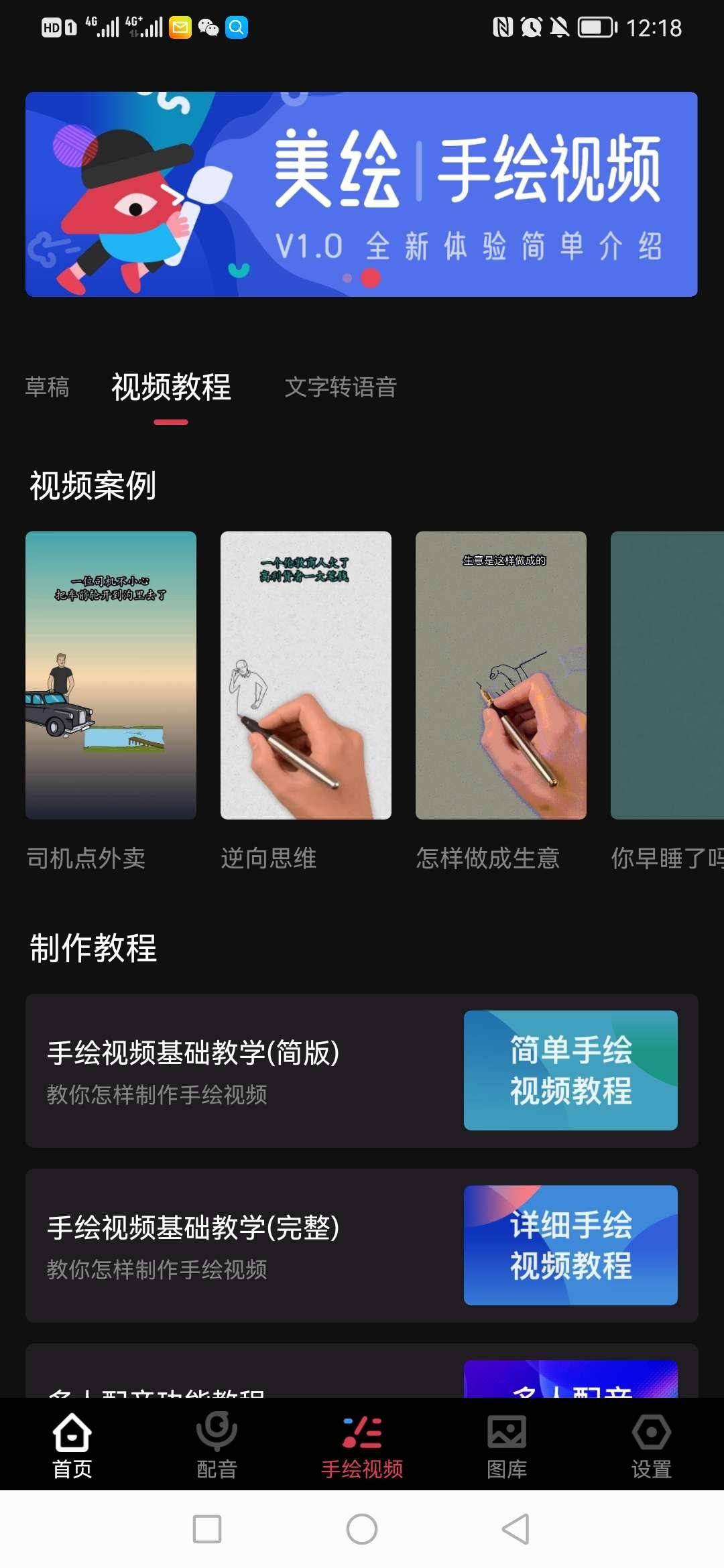Select the 手绘视频 bottom tab
The height and width of the screenshot is (1568, 724).
362,1445
